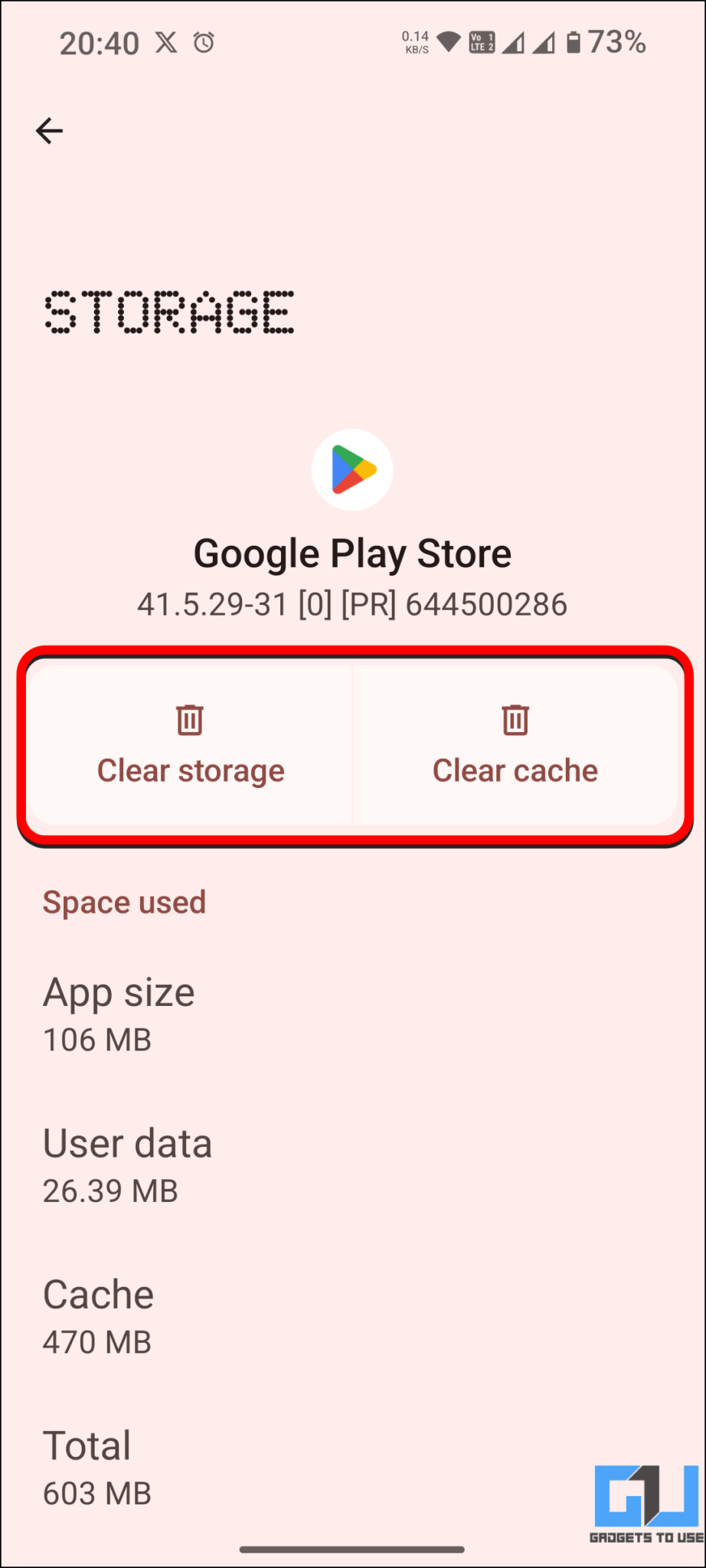The image size is (706, 1568).
Task: Tap the Google Play Store app icon
Action: 352,469
